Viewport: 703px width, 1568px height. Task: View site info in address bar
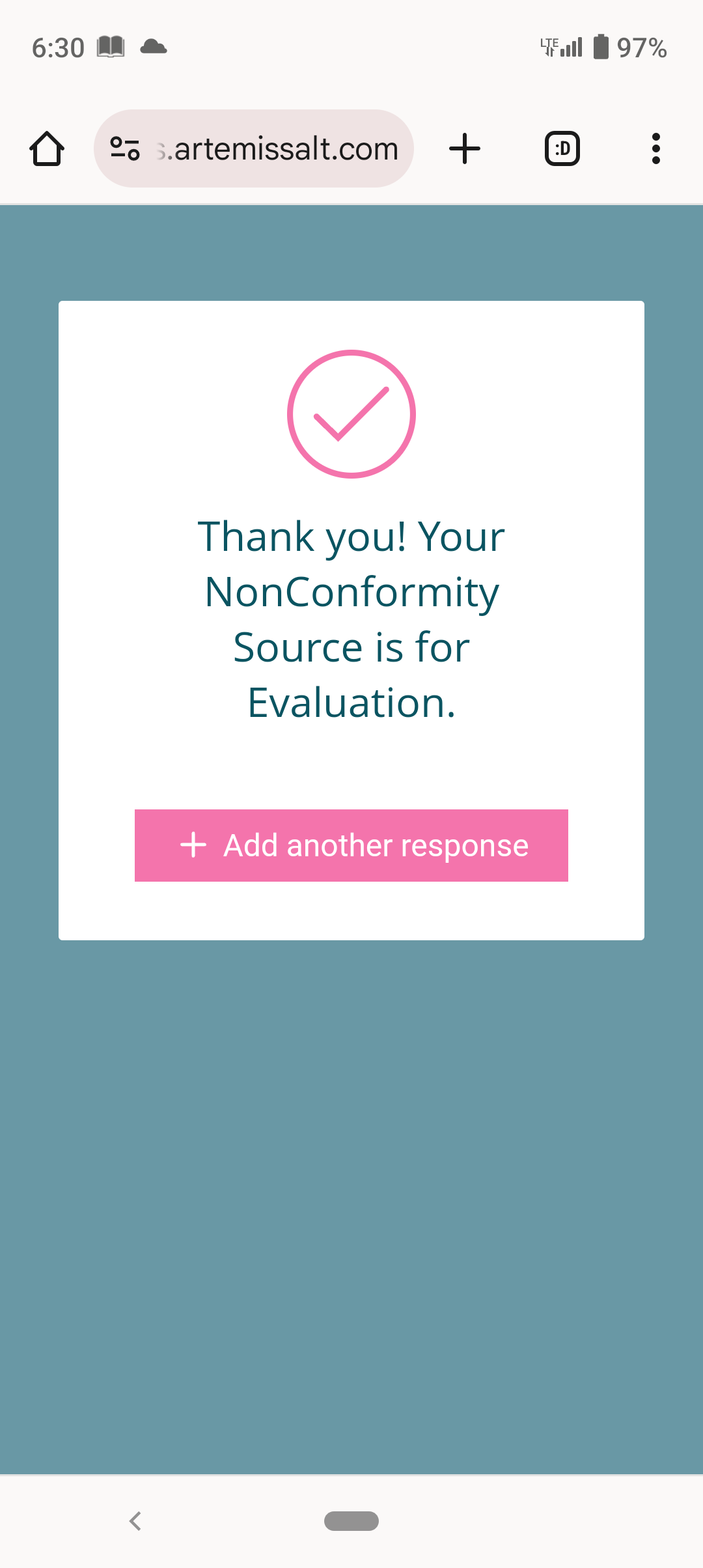(125, 149)
